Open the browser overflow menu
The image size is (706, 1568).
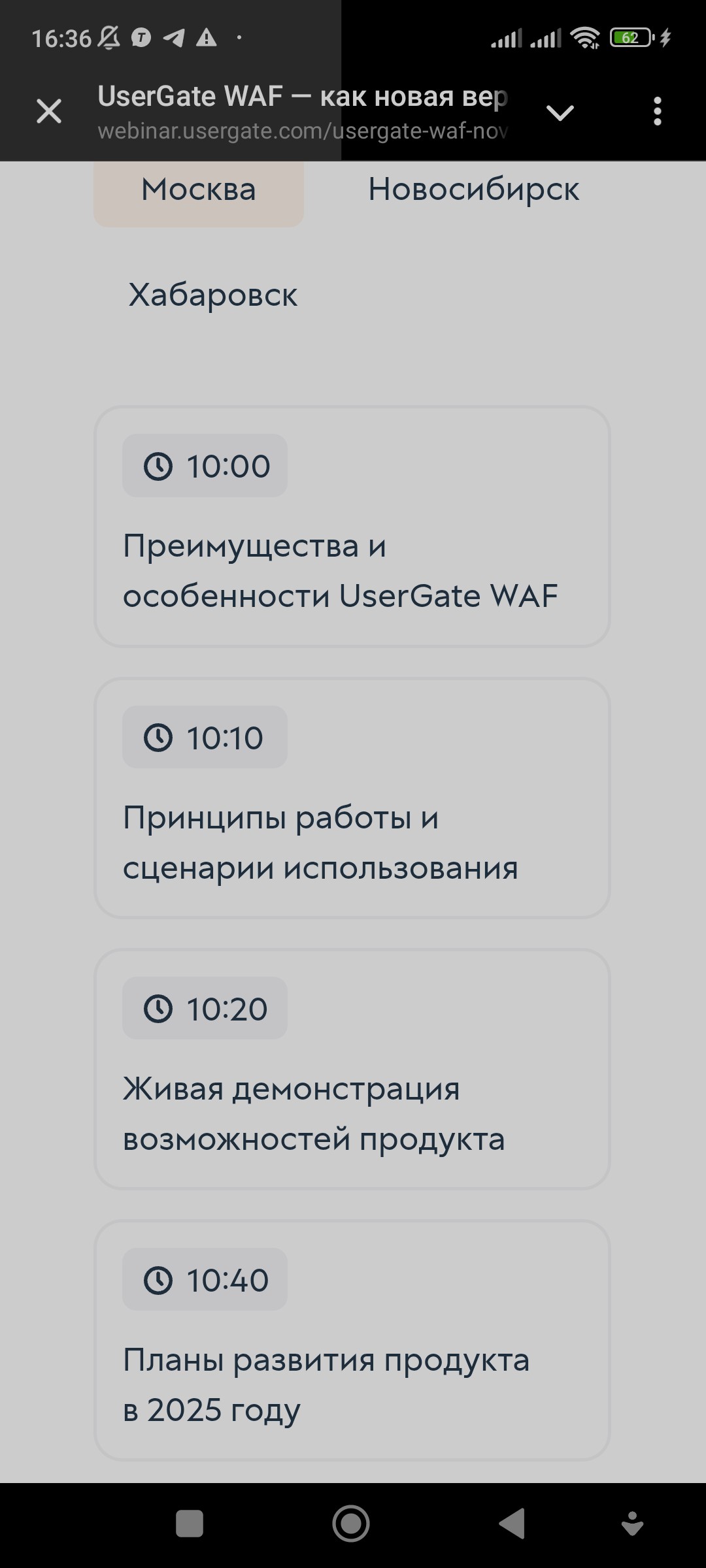tap(657, 112)
